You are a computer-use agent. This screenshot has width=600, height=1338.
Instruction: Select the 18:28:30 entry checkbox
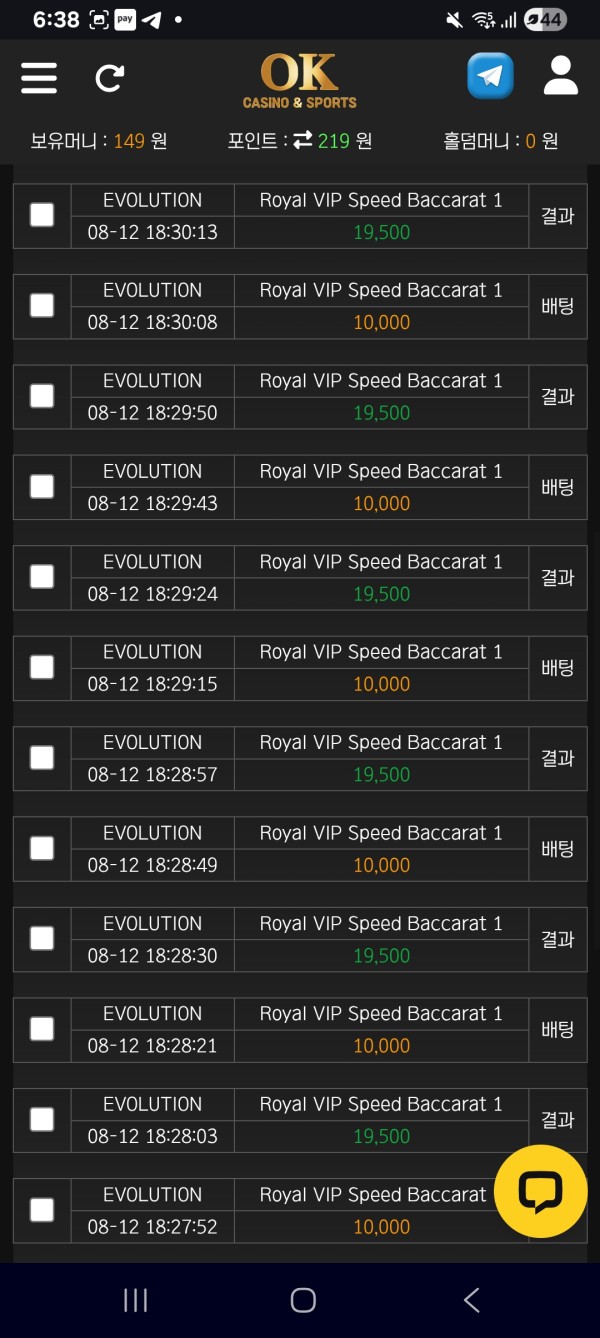pyautogui.click(x=42, y=938)
